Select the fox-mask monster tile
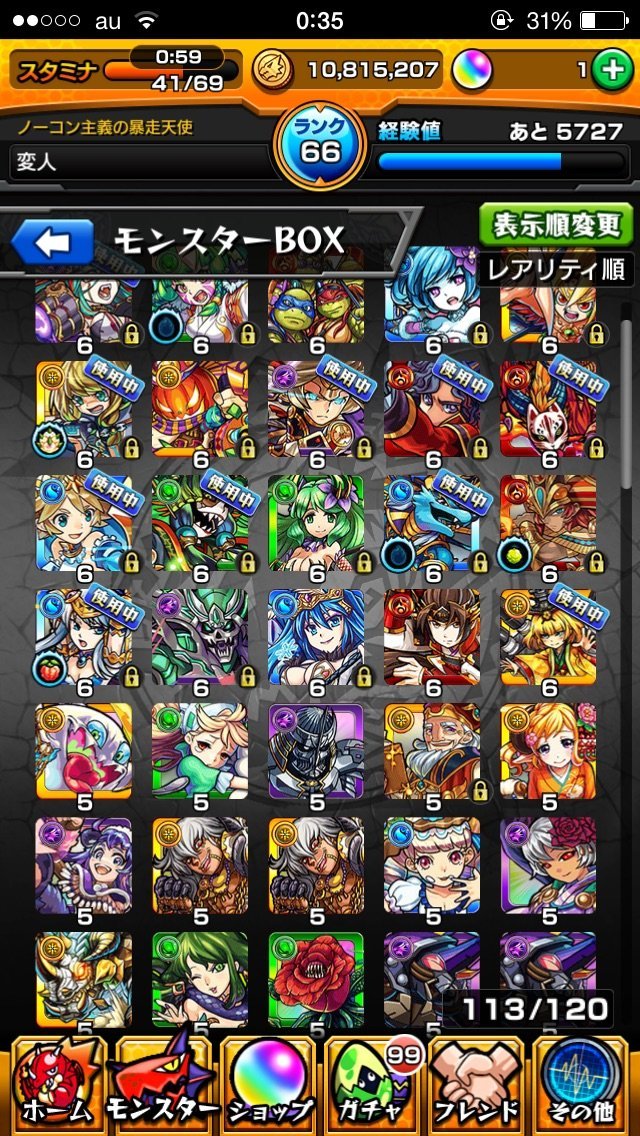The image size is (640, 1136). [548, 408]
